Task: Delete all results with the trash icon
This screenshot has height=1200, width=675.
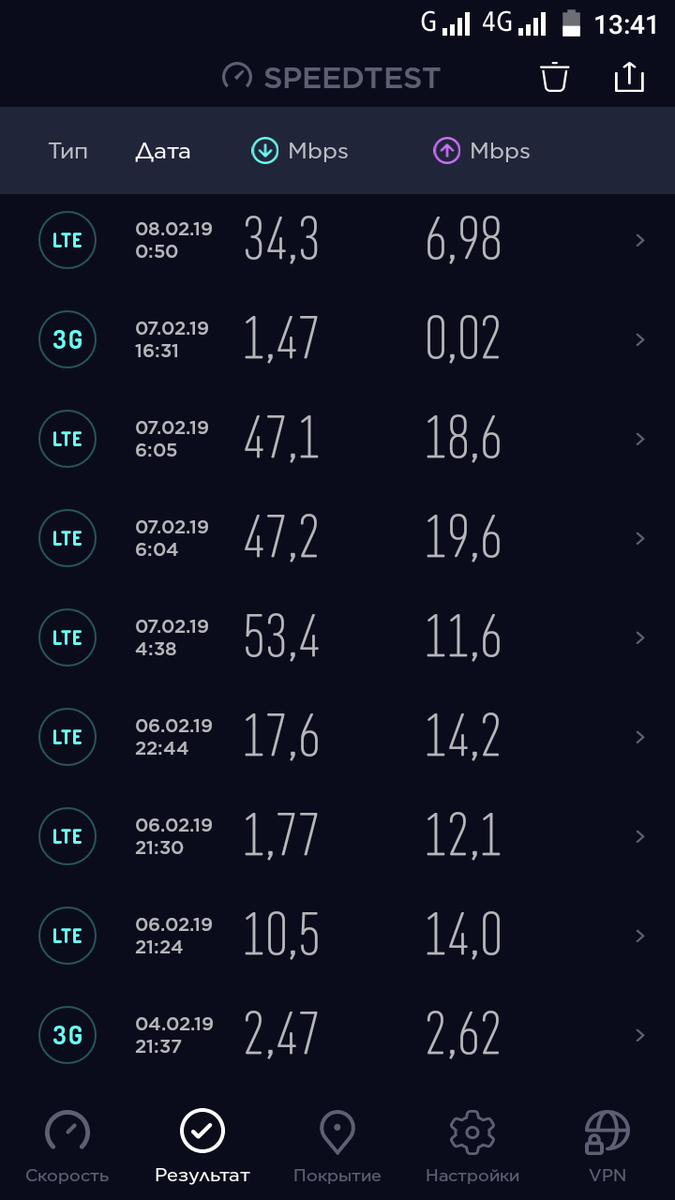Action: pyautogui.click(x=554, y=78)
